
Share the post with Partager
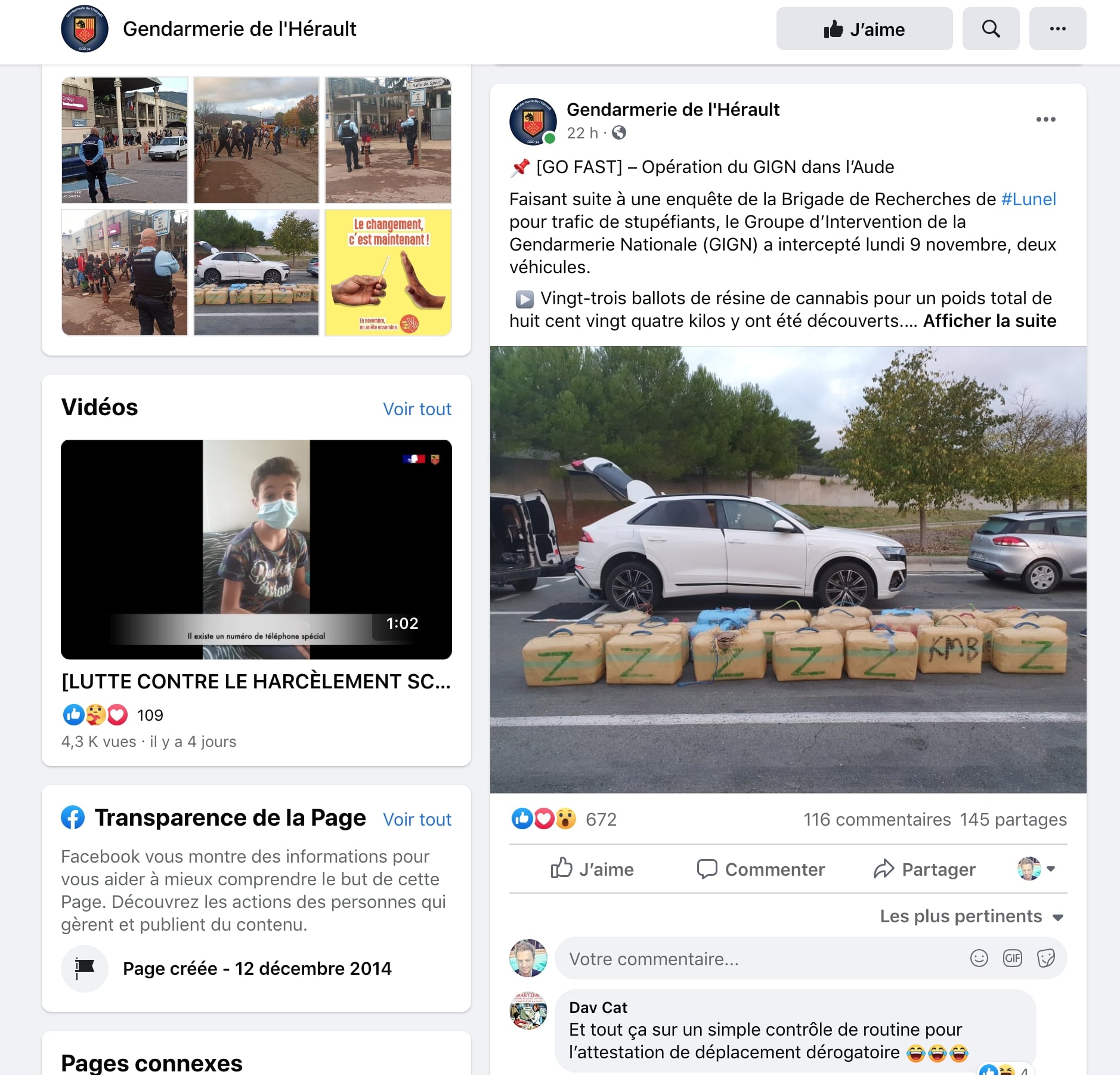(x=924, y=869)
